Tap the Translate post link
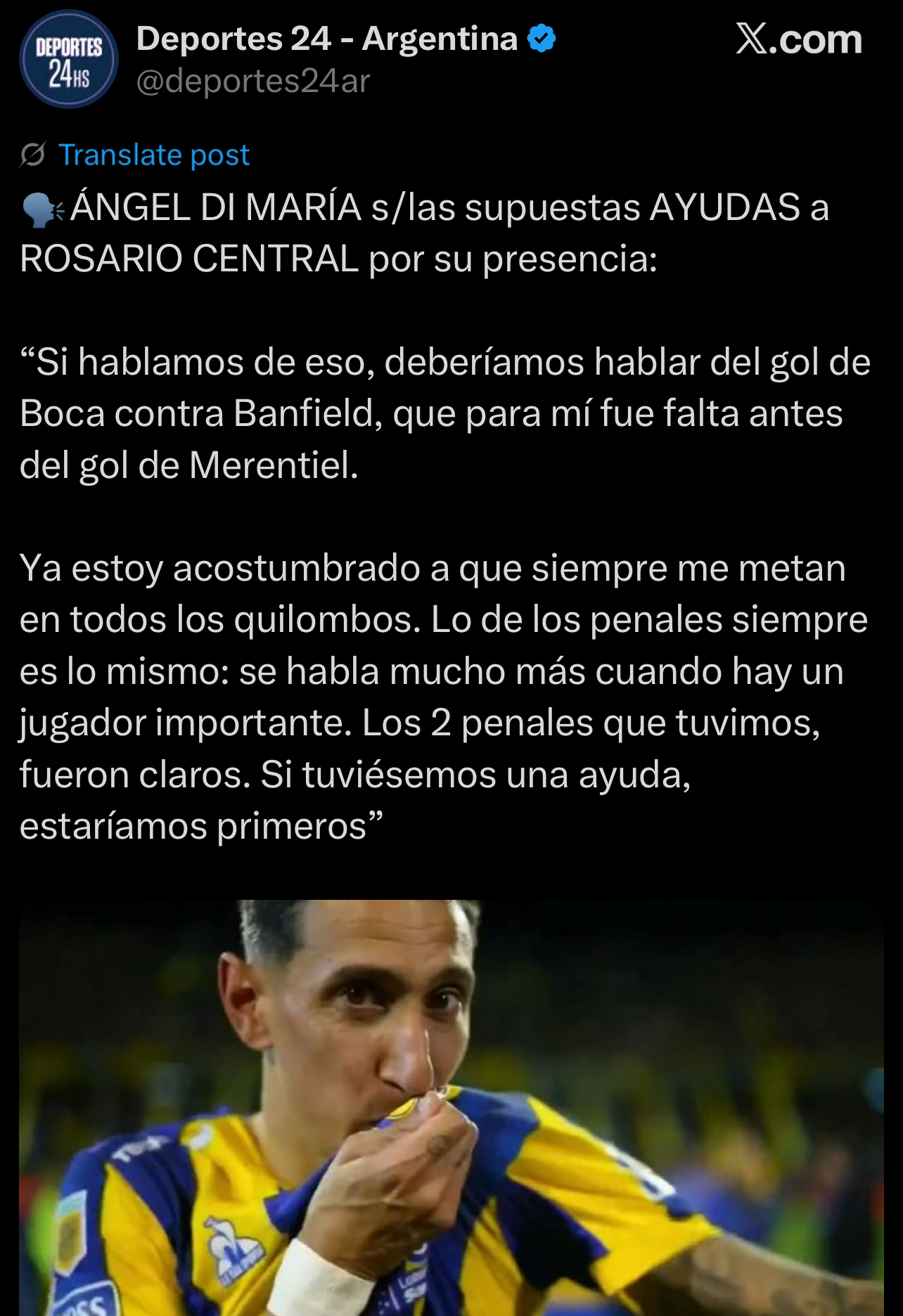This screenshot has height=1316, width=903. [153, 155]
